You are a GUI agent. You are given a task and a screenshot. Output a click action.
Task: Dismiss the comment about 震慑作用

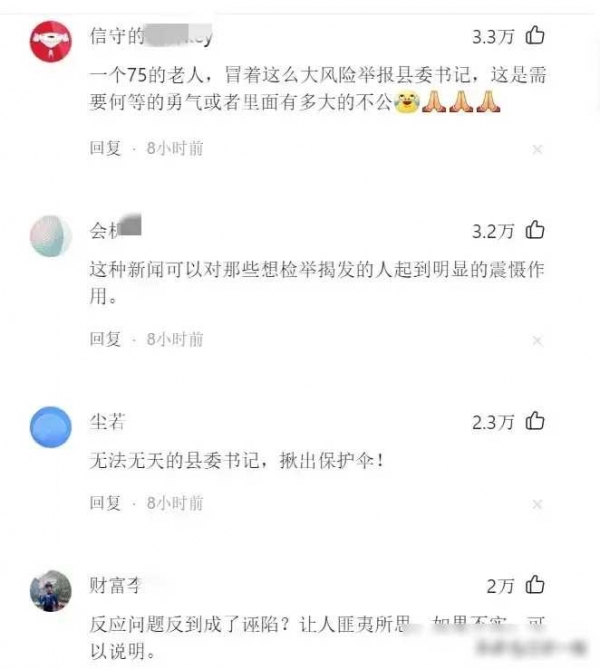coord(537,341)
